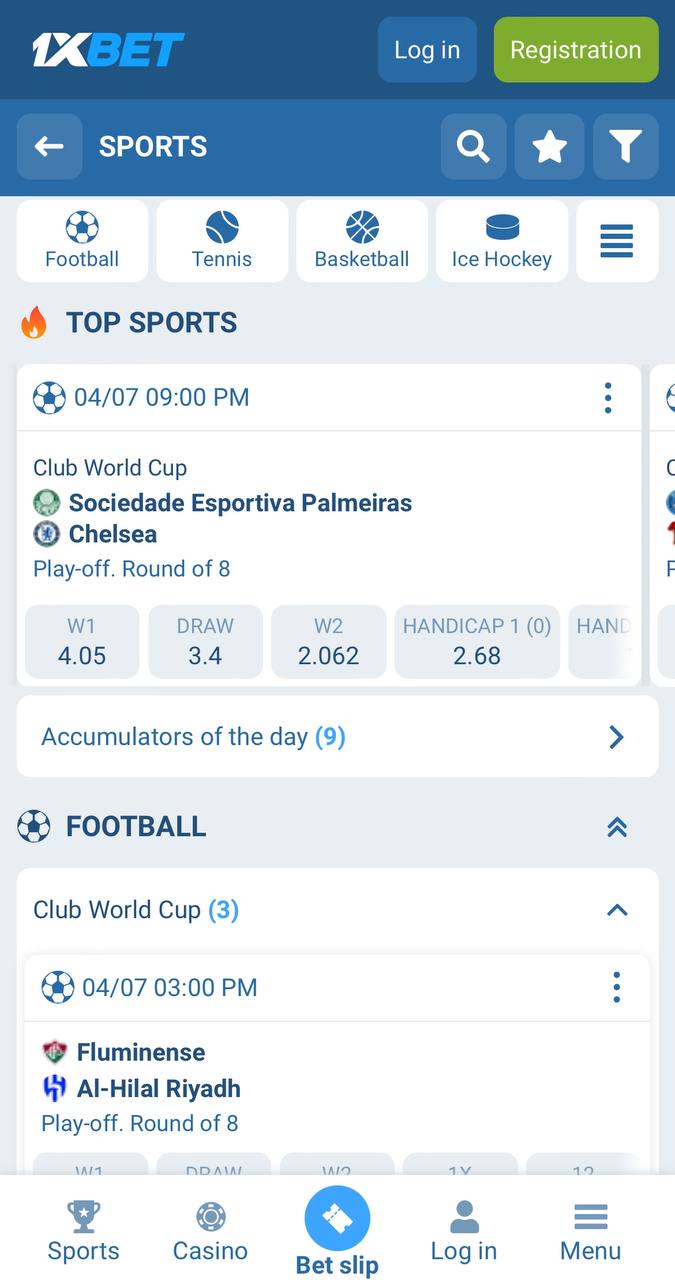Open Accumulators of the day
This screenshot has width=675, height=1280.
338,737
